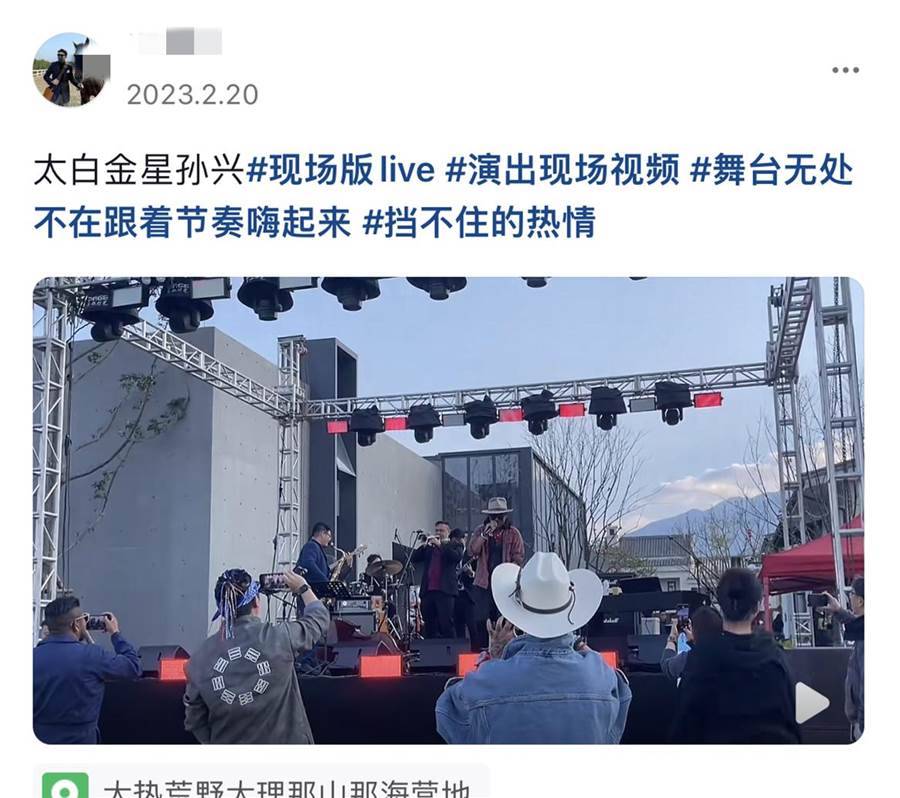Open the poster's profile avatar
The height and width of the screenshot is (798, 900).
[71, 70]
